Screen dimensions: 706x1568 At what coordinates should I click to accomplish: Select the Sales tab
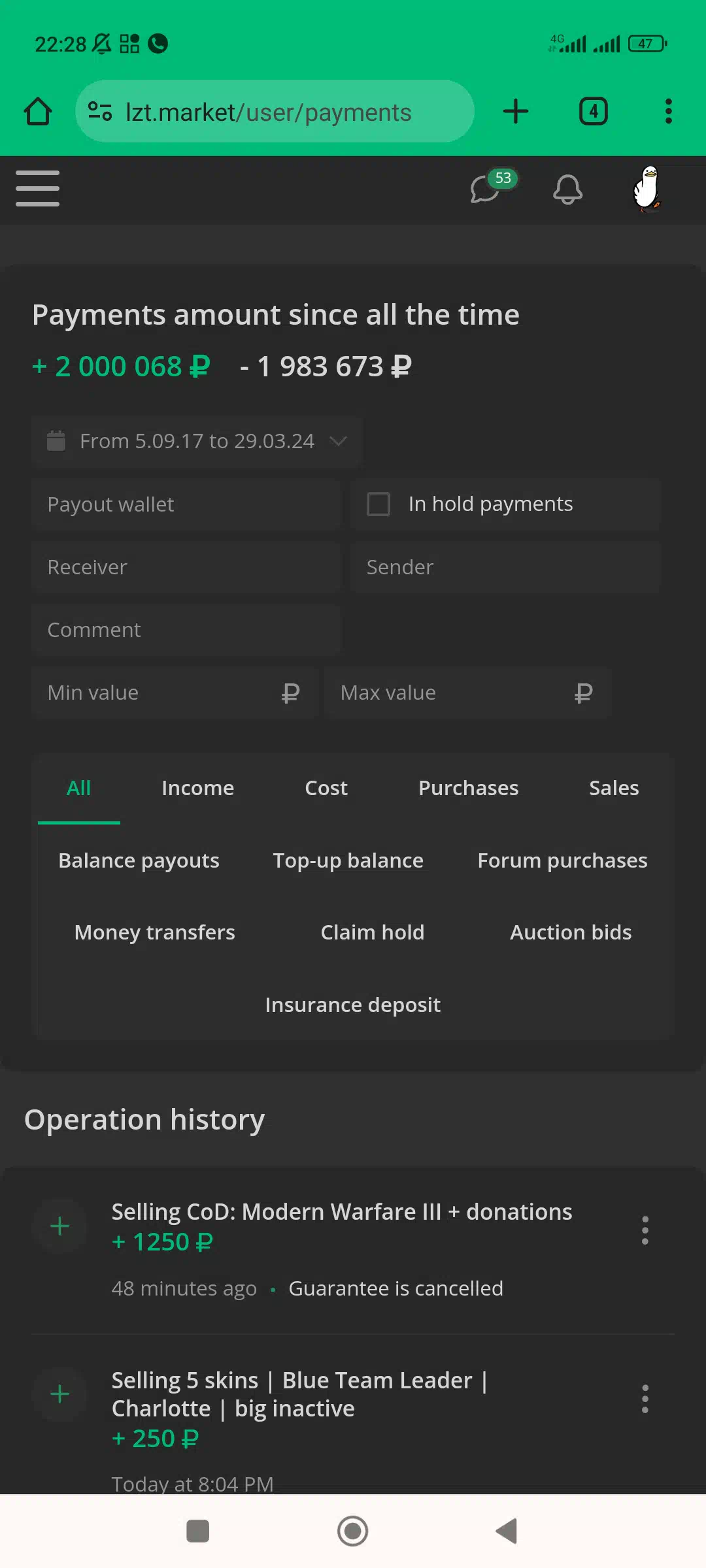(x=614, y=788)
